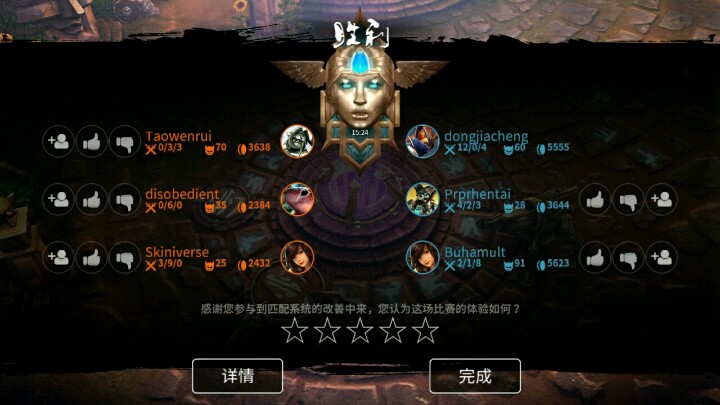Give Taowenrui a thumbs down

[x=124, y=141]
